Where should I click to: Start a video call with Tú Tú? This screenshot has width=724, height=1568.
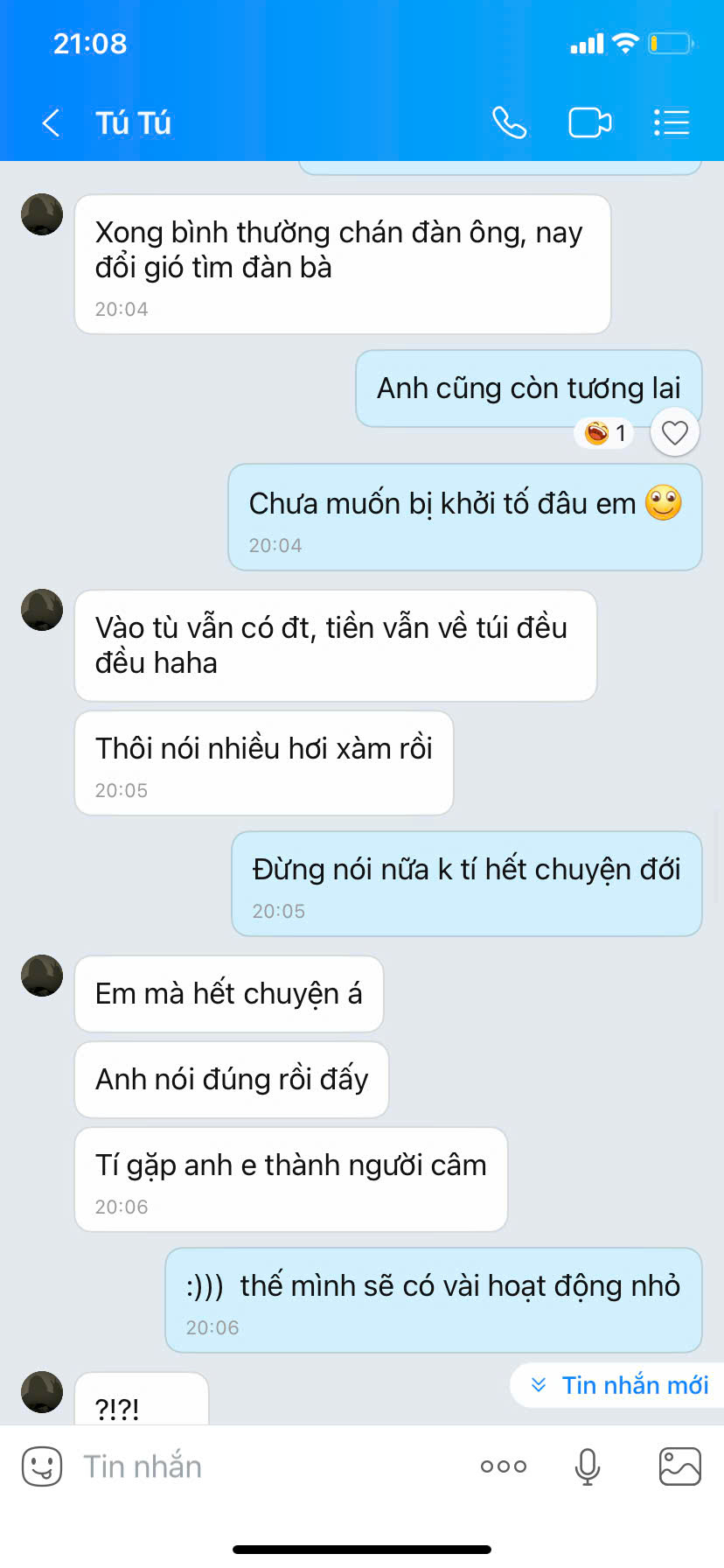point(589,122)
